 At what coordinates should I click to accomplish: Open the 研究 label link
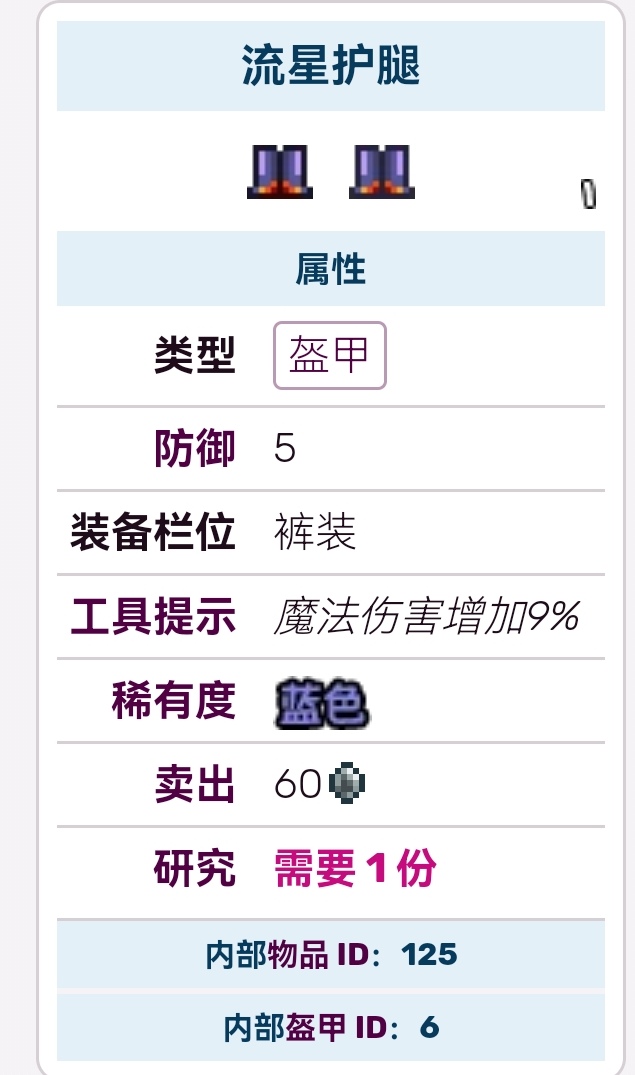click(195, 868)
